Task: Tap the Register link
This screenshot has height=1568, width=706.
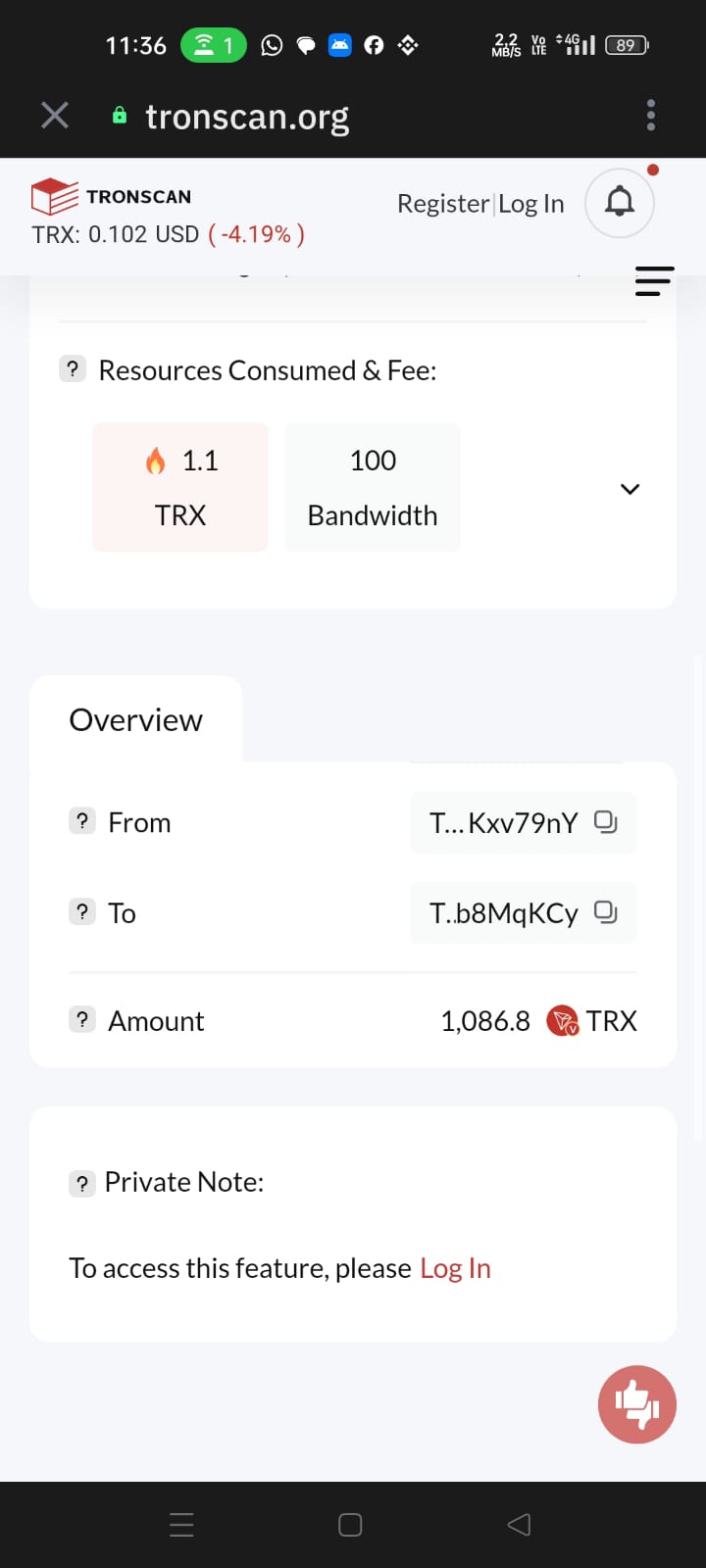Action: pos(442,203)
